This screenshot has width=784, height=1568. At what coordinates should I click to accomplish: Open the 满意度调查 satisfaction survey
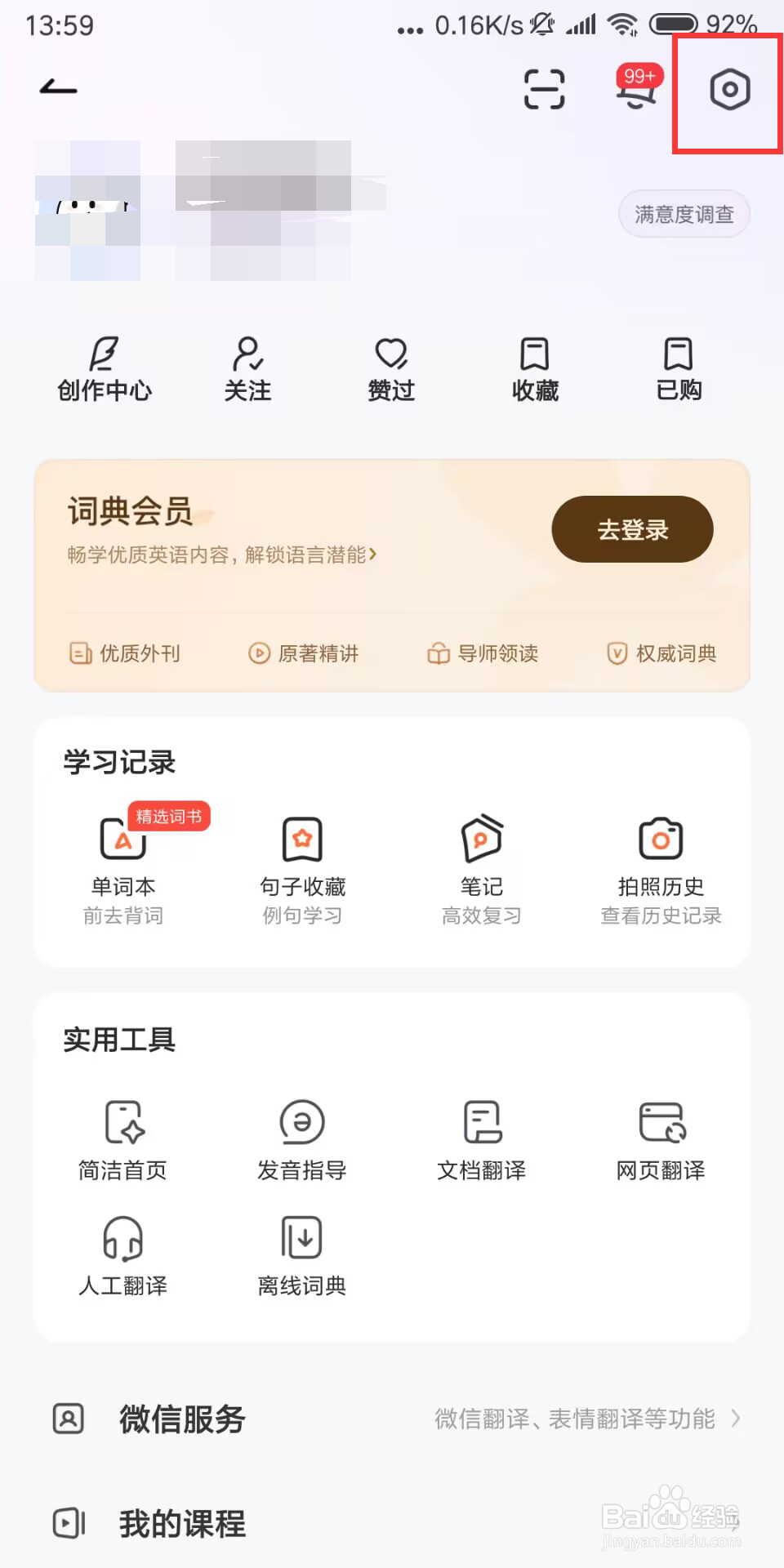click(683, 214)
